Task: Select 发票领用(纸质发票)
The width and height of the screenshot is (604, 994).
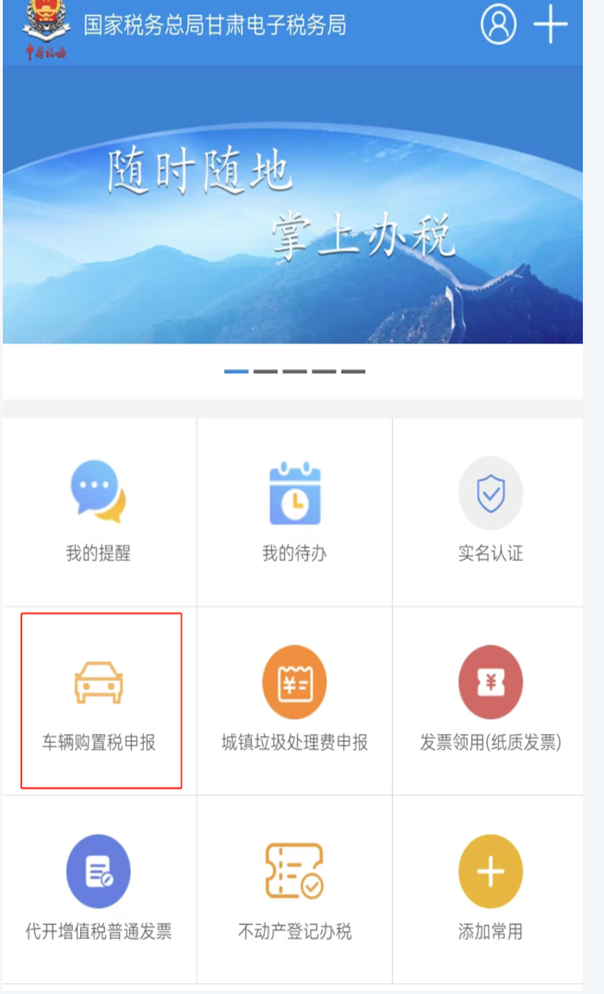Action: 490,700
